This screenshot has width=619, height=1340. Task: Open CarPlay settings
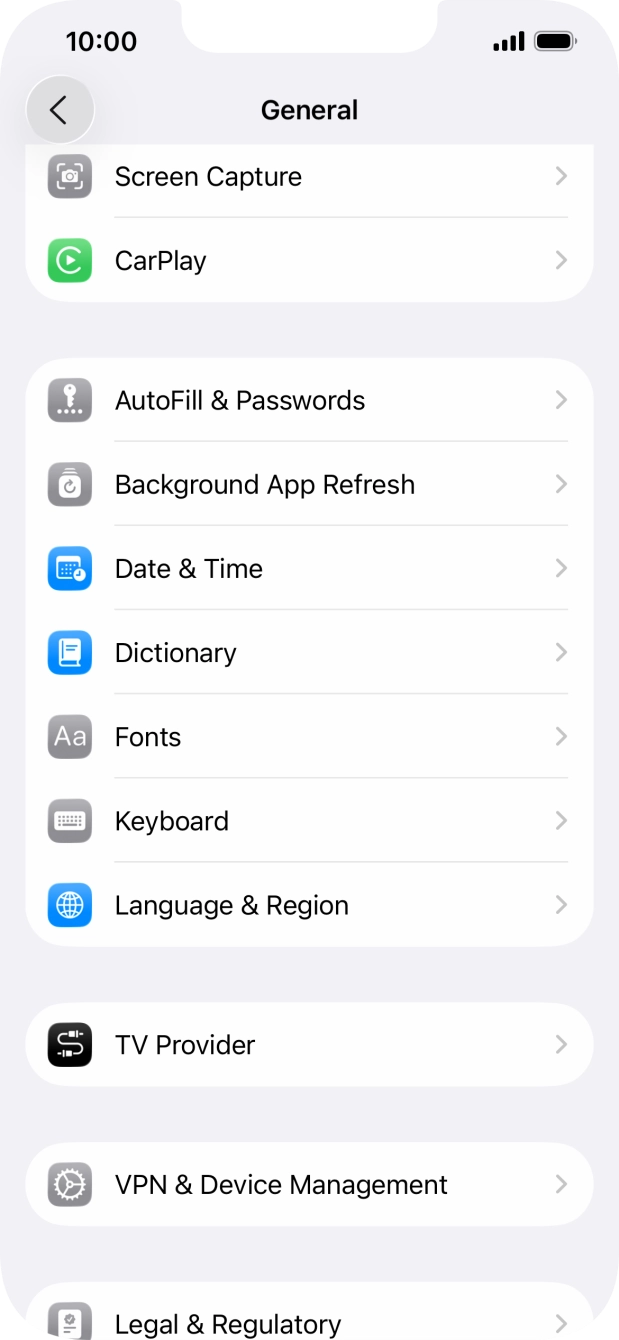coord(308,261)
